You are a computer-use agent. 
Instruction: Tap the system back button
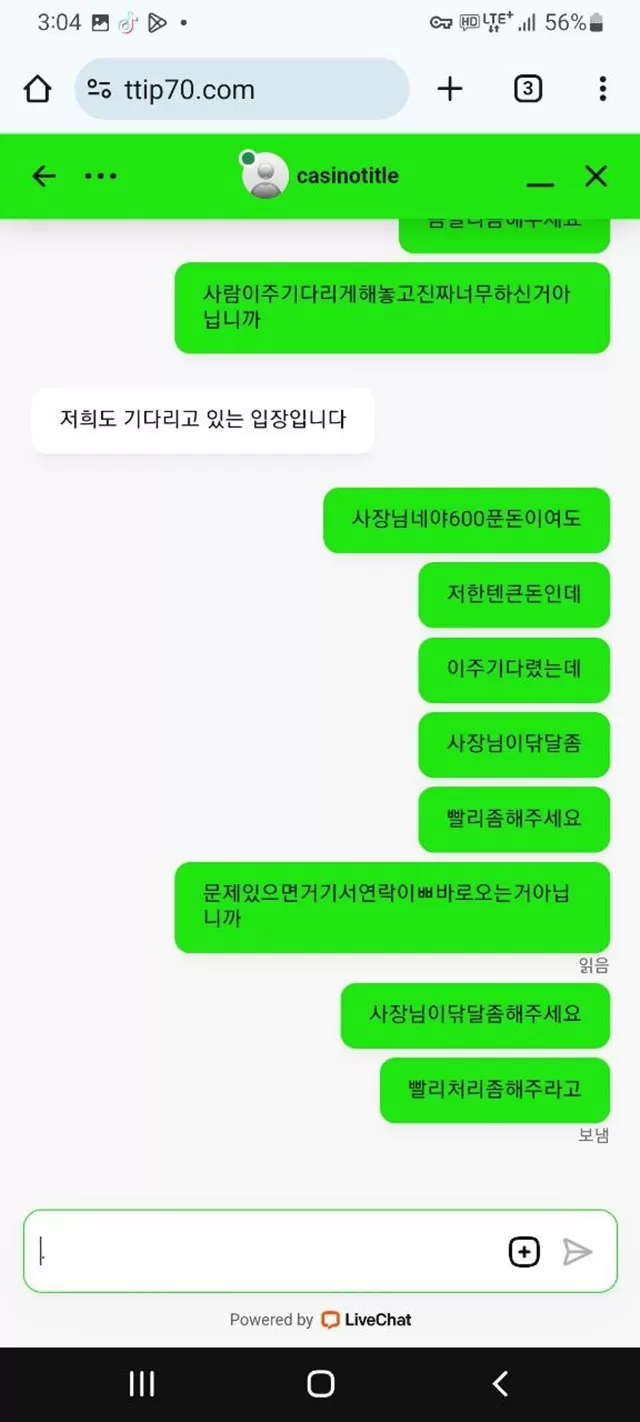pyautogui.click(x=500, y=1384)
